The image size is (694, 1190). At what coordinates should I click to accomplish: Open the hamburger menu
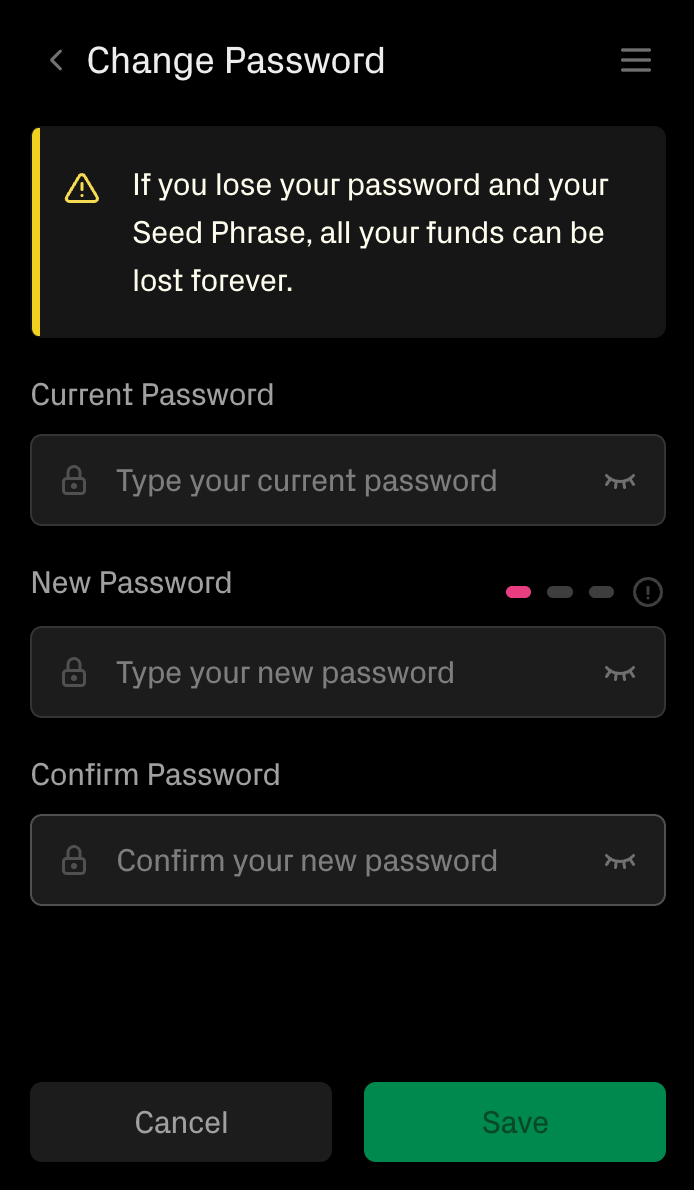pyautogui.click(x=635, y=61)
